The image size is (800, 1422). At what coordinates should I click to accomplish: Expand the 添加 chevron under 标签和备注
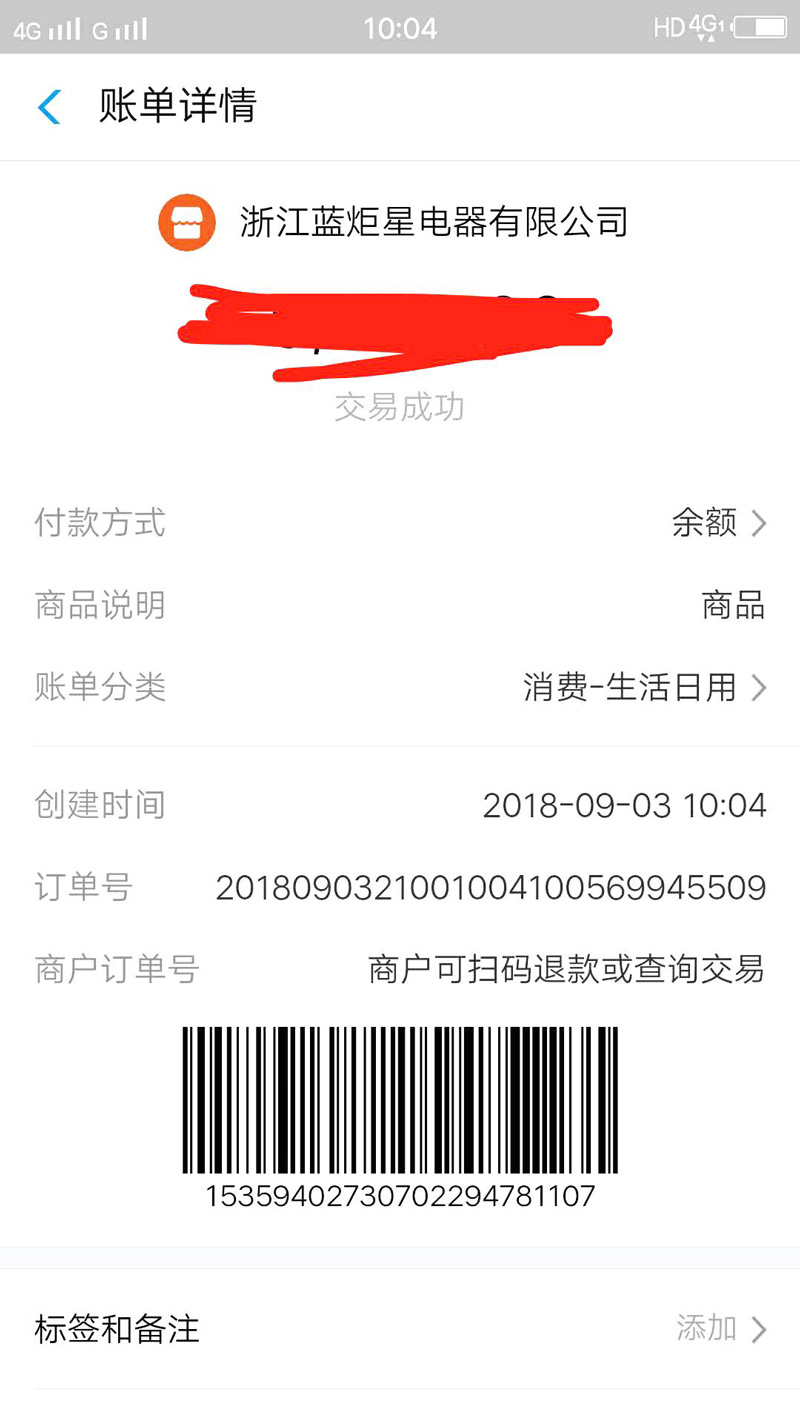[762, 1329]
